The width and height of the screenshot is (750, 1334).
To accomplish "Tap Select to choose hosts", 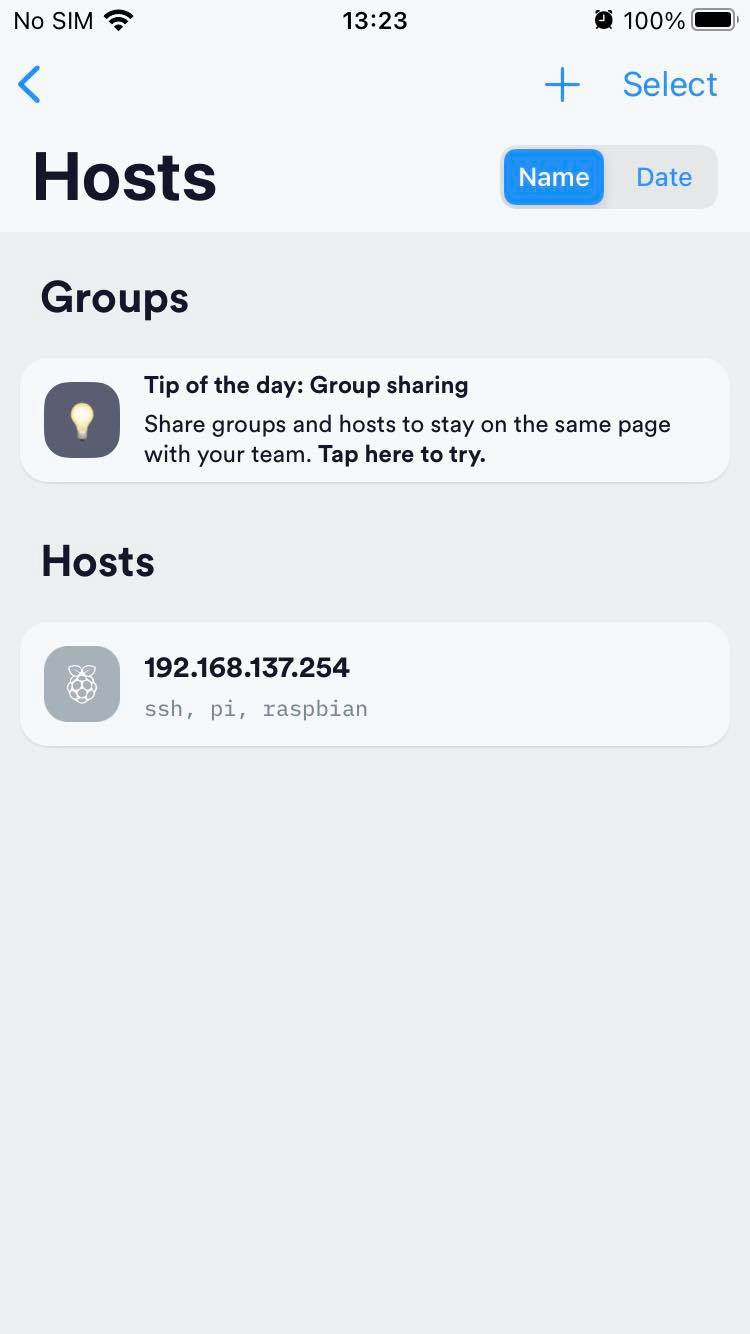I will (670, 85).
